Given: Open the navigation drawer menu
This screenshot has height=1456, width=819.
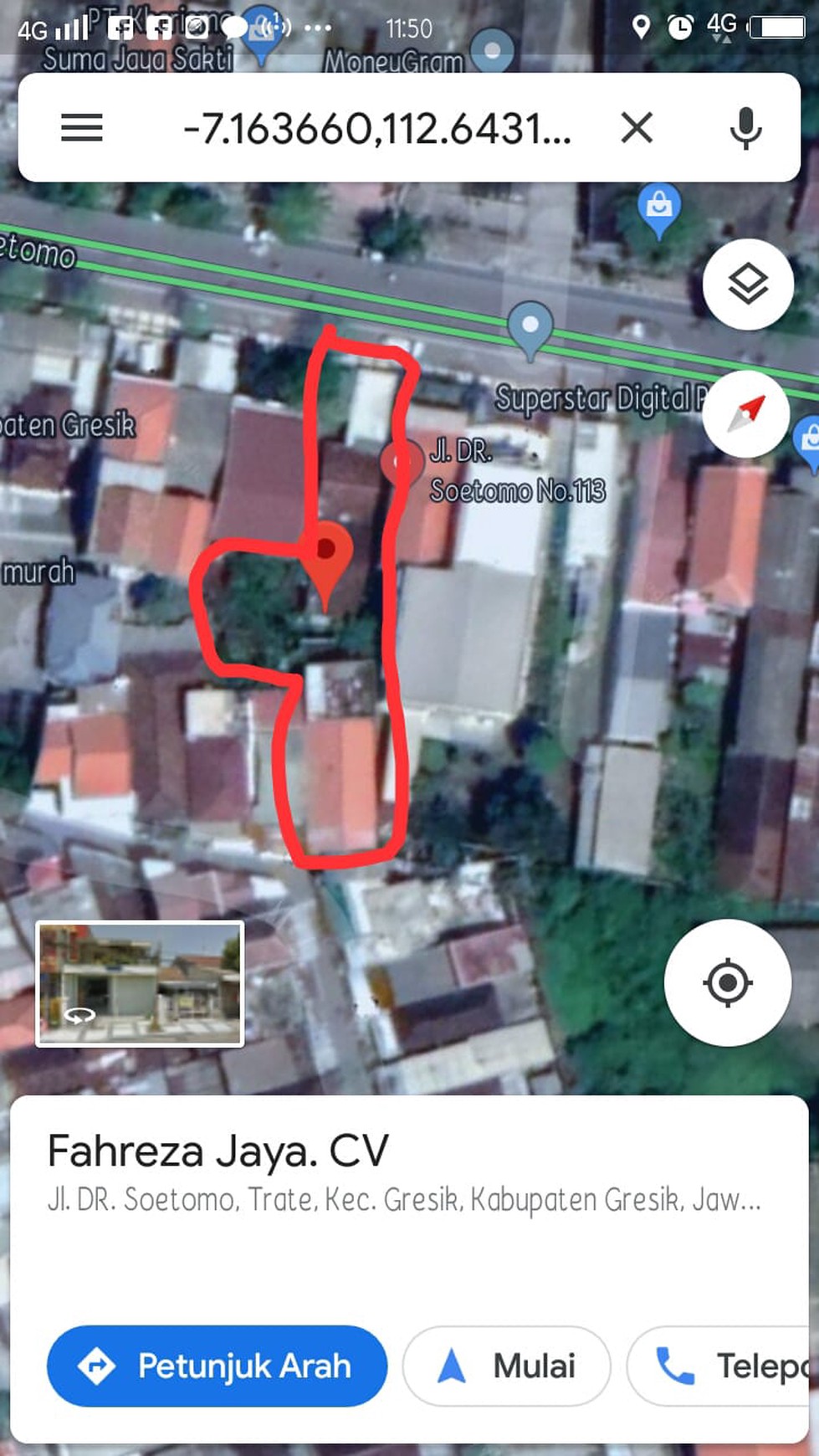Looking at the screenshot, I should pos(81,128).
